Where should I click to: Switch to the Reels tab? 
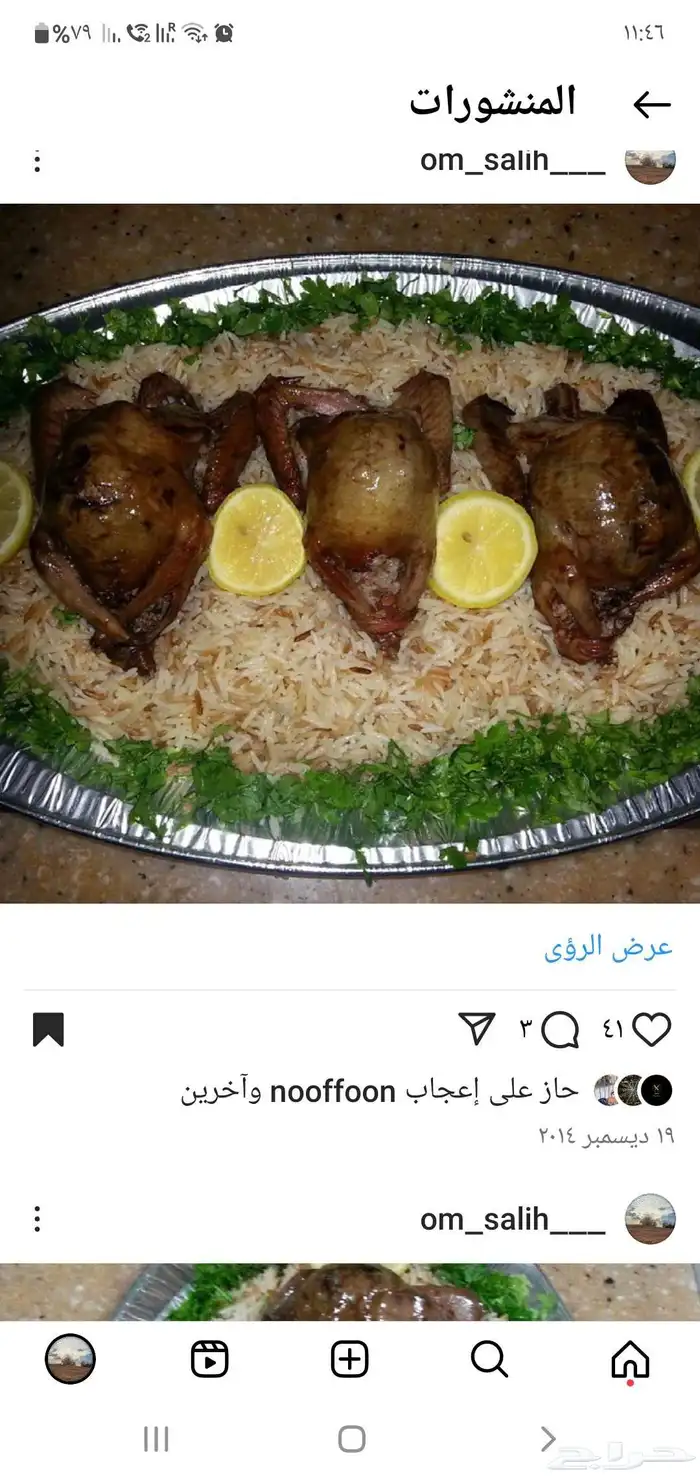pos(210,1359)
